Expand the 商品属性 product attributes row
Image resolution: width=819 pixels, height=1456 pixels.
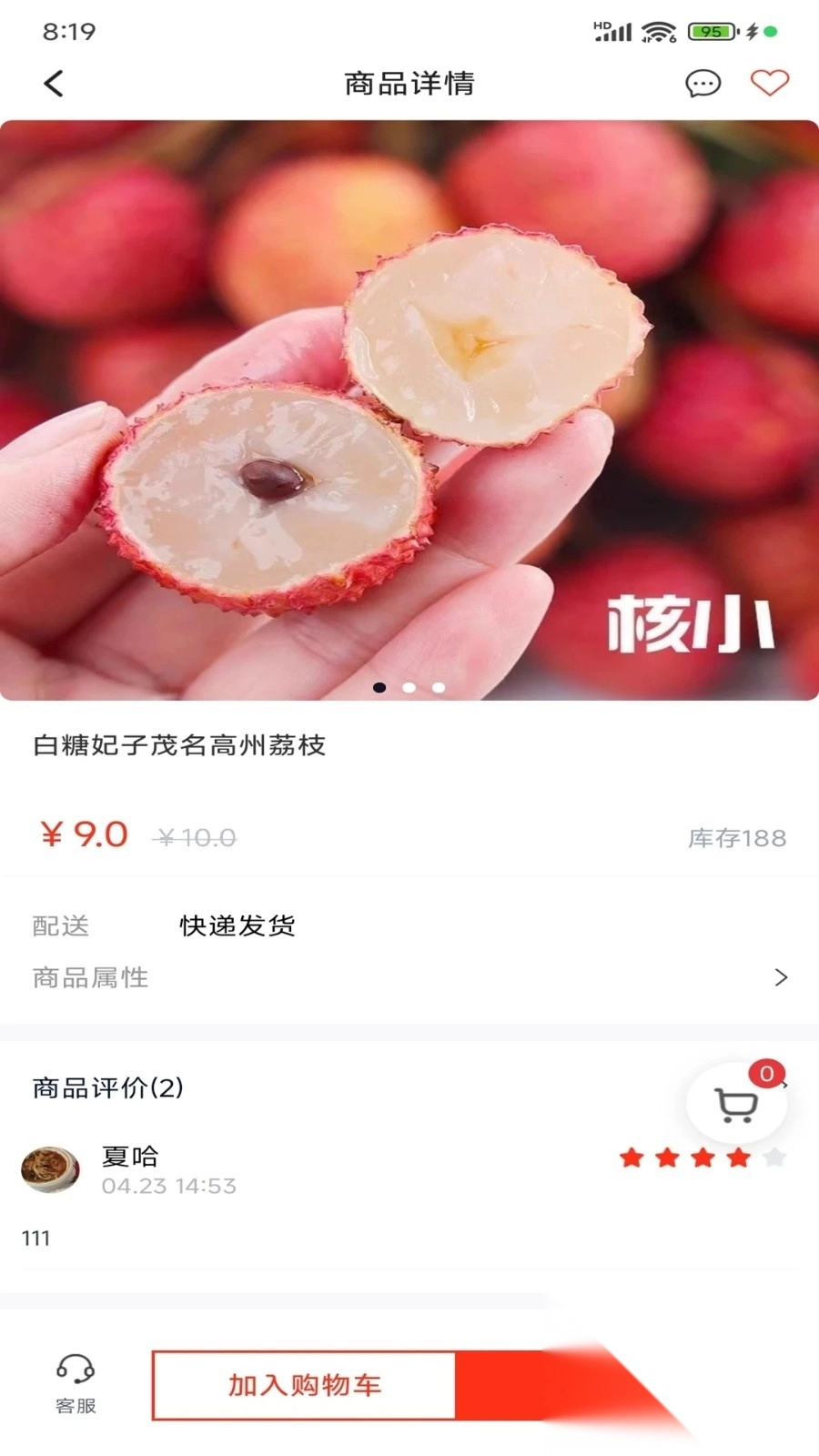(409, 976)
